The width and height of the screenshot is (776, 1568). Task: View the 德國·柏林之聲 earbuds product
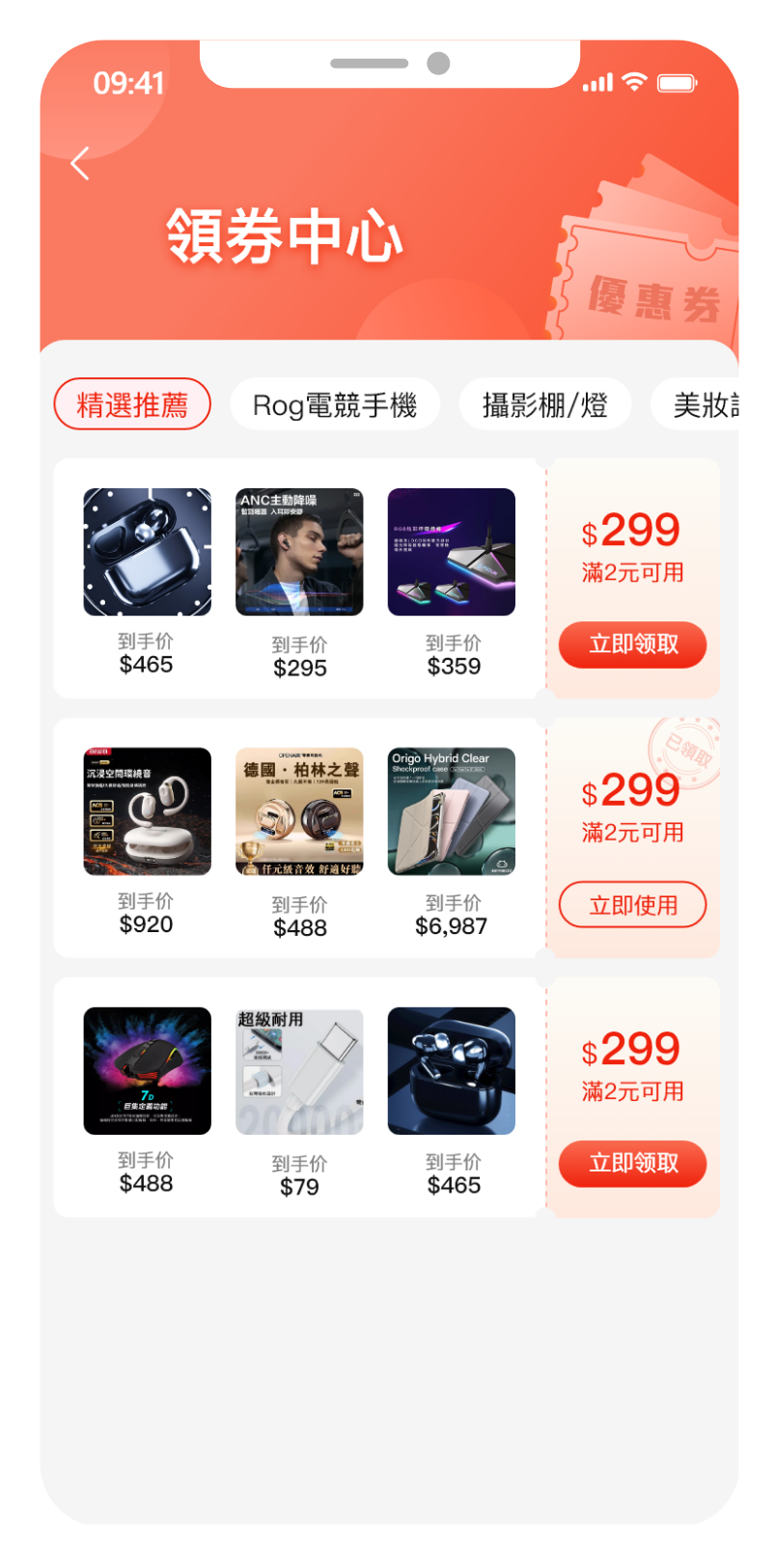pyautogui.click(x=299, y=812)
